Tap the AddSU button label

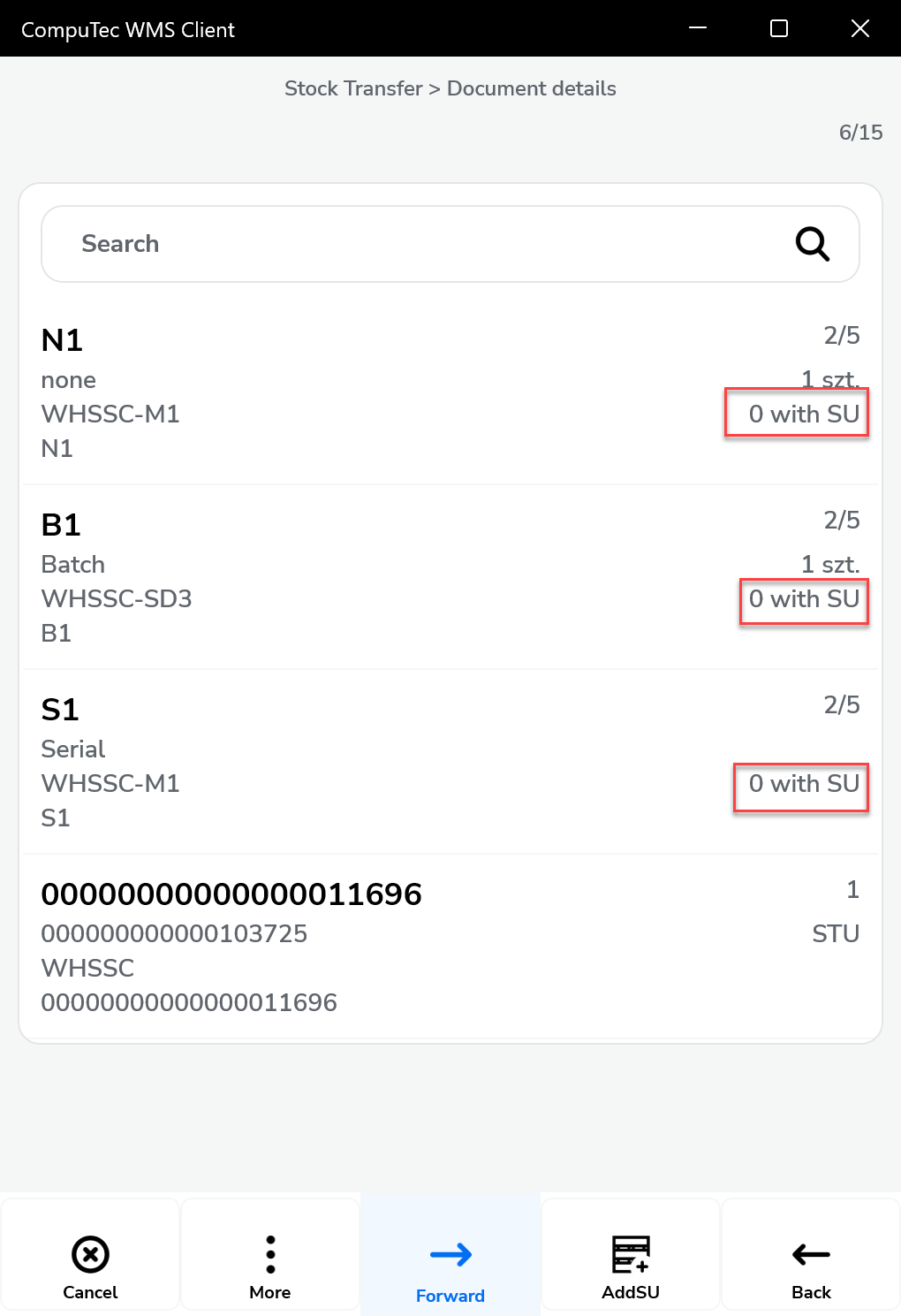click(630, 1292)
